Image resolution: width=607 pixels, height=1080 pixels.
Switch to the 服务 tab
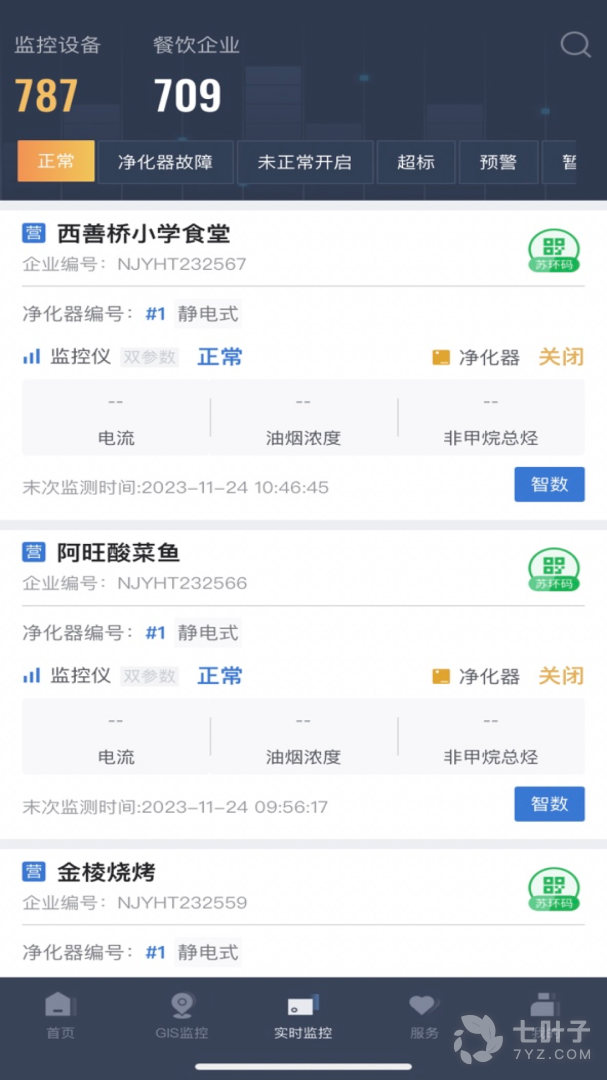424,1015
